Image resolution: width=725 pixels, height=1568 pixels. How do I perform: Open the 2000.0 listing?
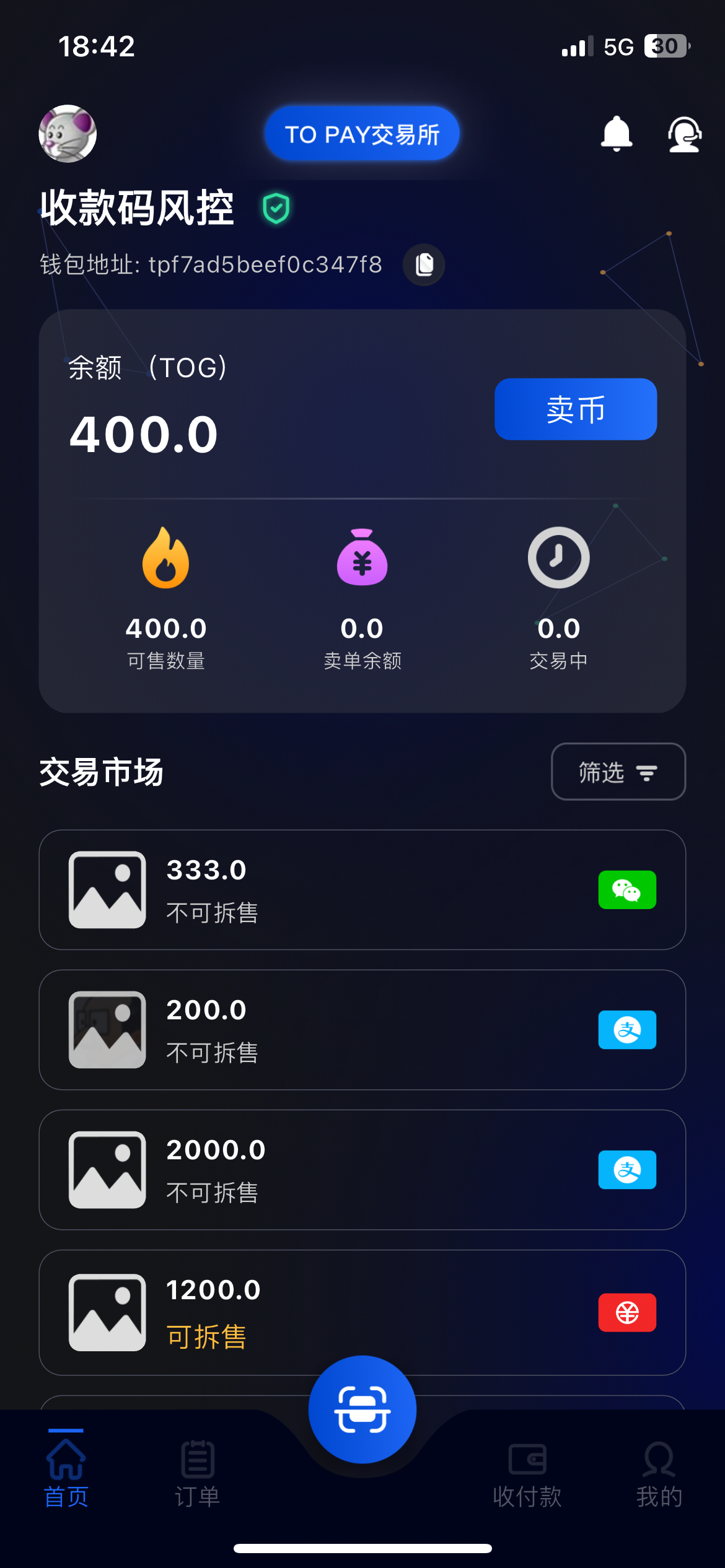pos(362,1170)
